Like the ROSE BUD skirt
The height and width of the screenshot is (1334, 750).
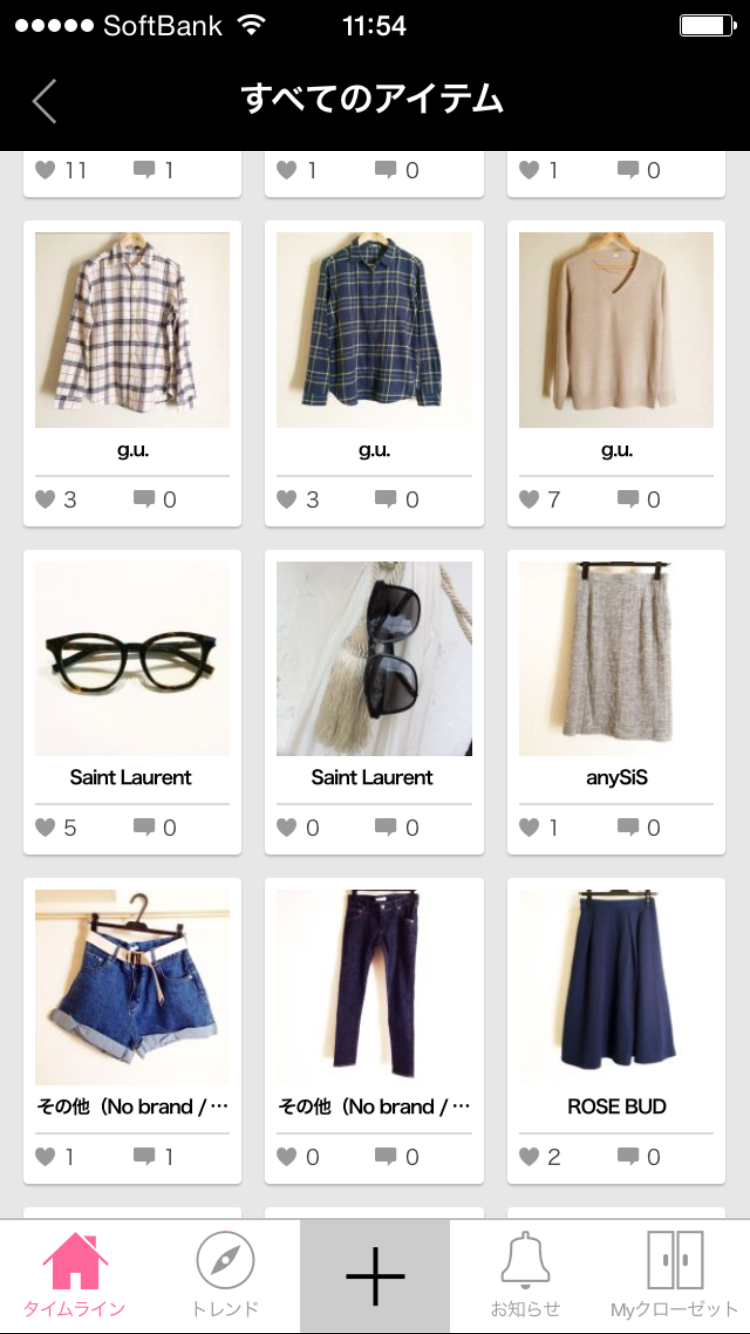[530, 1157]
